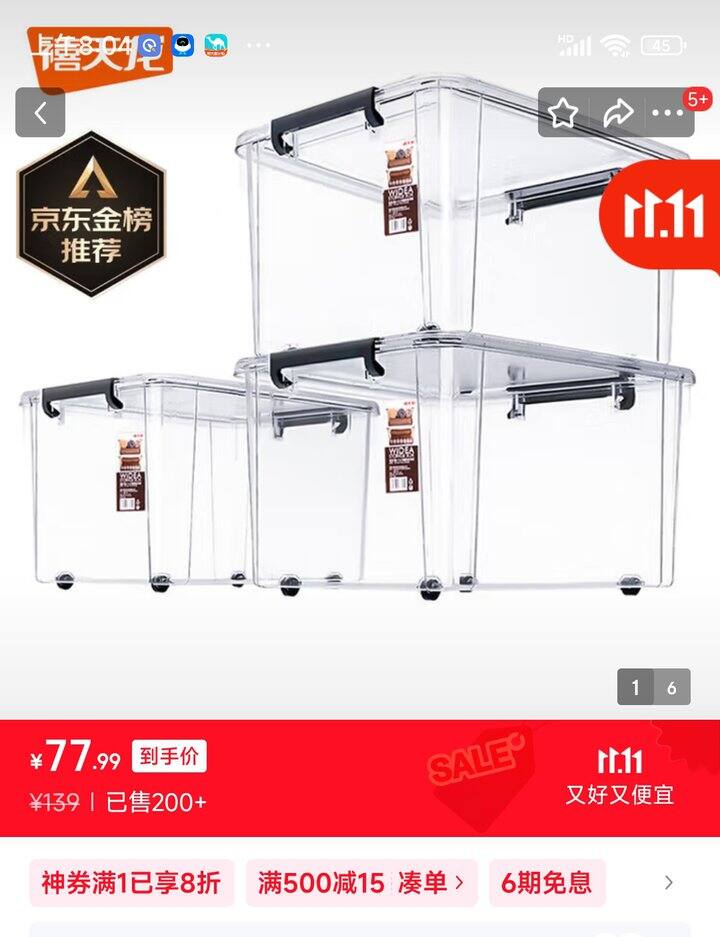Tap the back arrow on product image
The image size is (720, 937).
[40, 111]
